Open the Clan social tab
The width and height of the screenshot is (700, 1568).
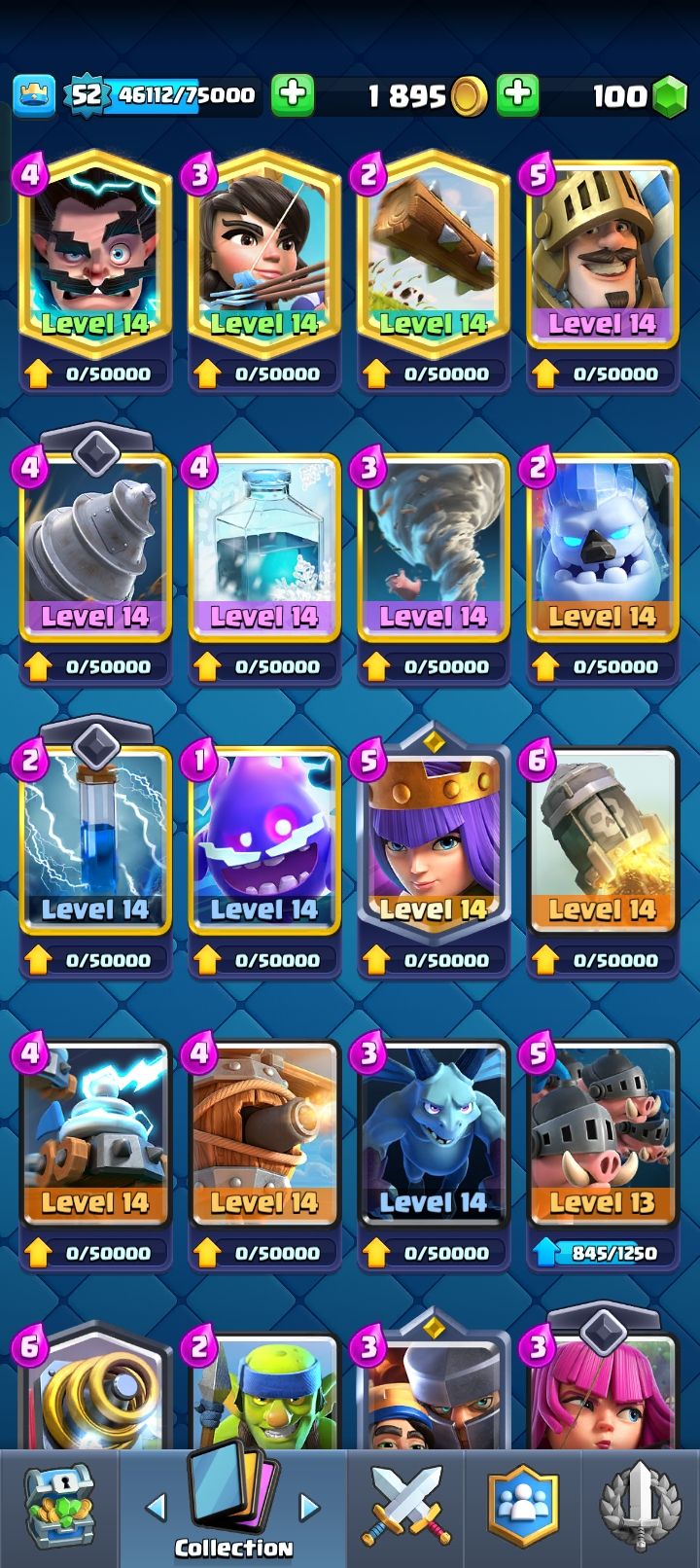[x=523, y=1510]
